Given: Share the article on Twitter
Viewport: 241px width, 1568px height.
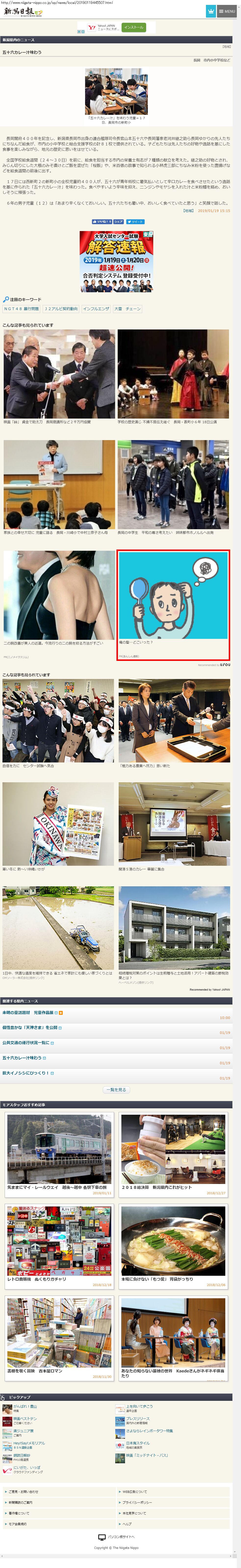Looking at the screenshot, I should [x=135, y=222].
